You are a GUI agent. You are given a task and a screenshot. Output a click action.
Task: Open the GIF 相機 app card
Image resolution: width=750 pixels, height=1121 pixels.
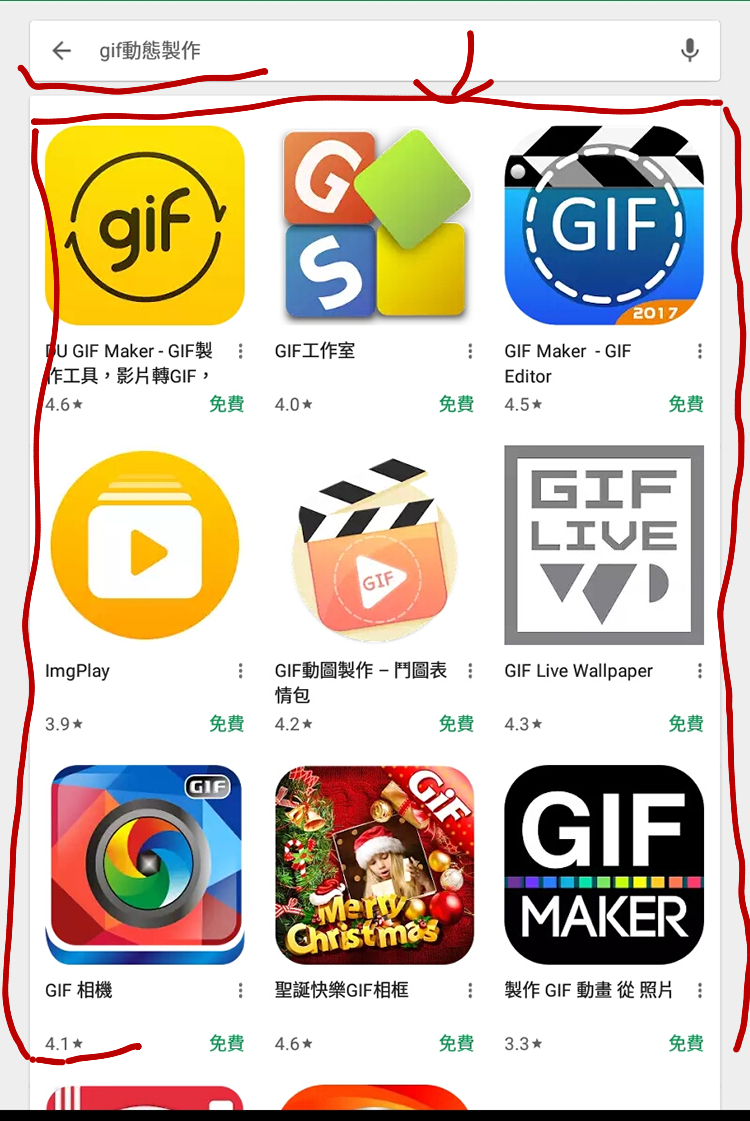(x=145, y=865)
